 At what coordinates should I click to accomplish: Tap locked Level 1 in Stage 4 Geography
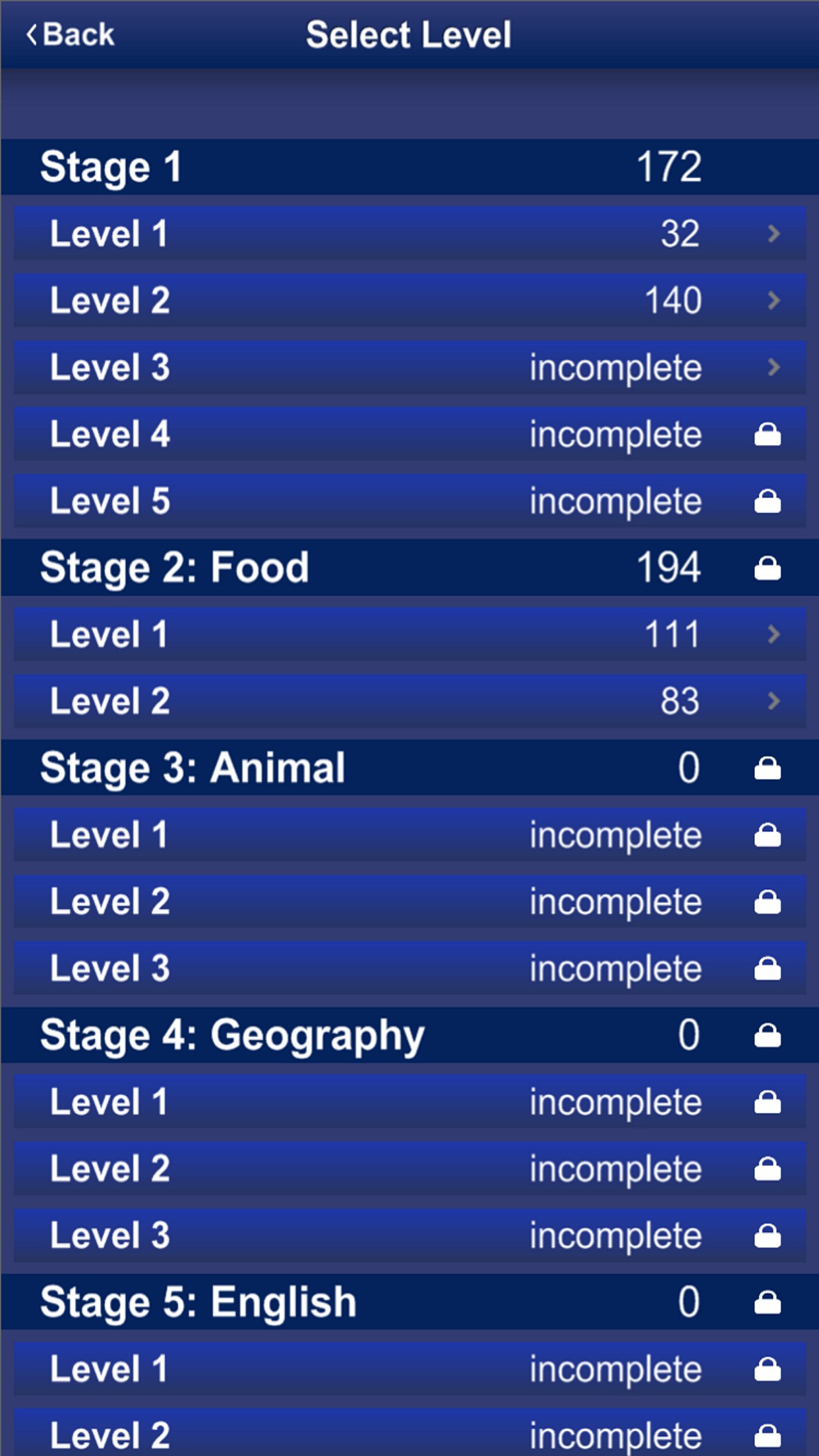[x=409, y=1103]
